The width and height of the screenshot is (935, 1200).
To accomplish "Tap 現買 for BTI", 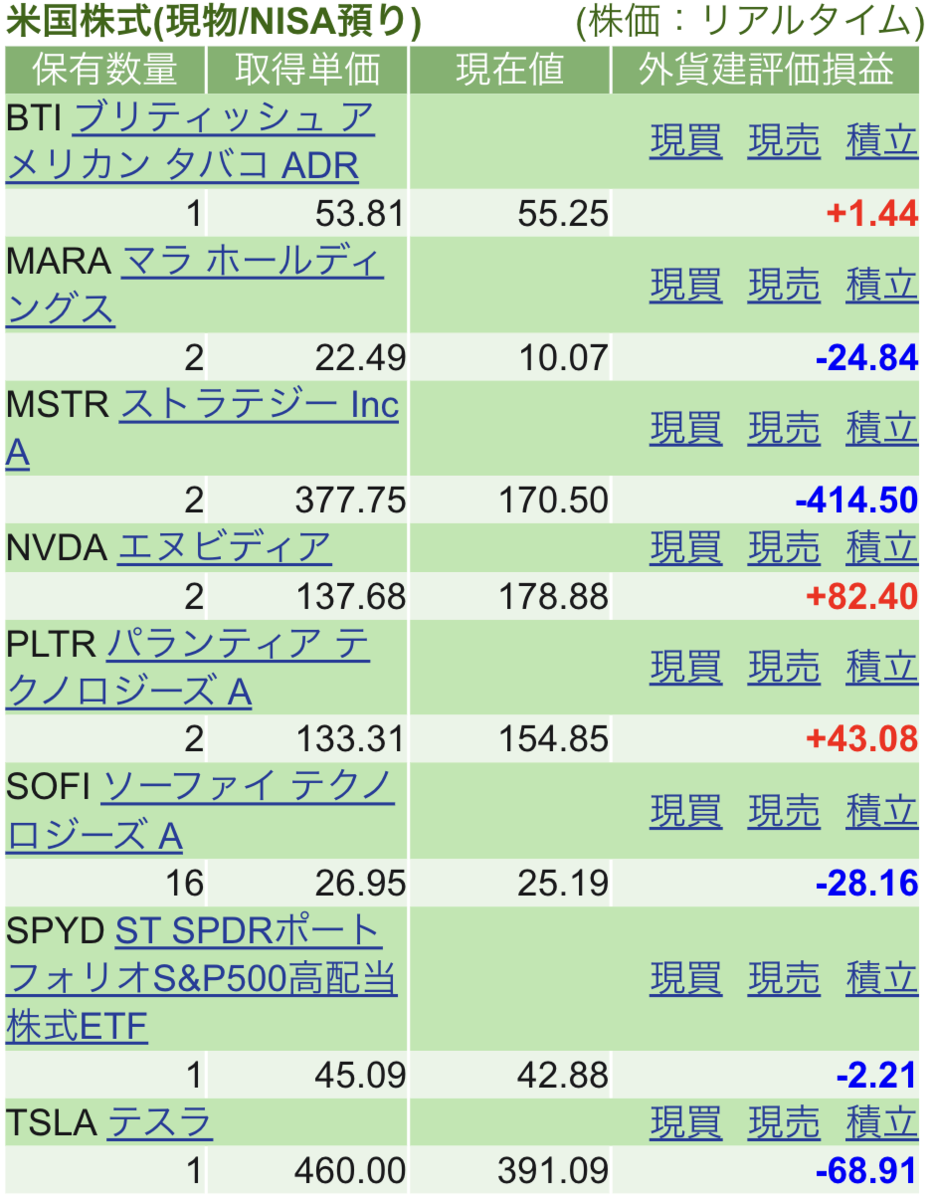I will tap(685, 142).
